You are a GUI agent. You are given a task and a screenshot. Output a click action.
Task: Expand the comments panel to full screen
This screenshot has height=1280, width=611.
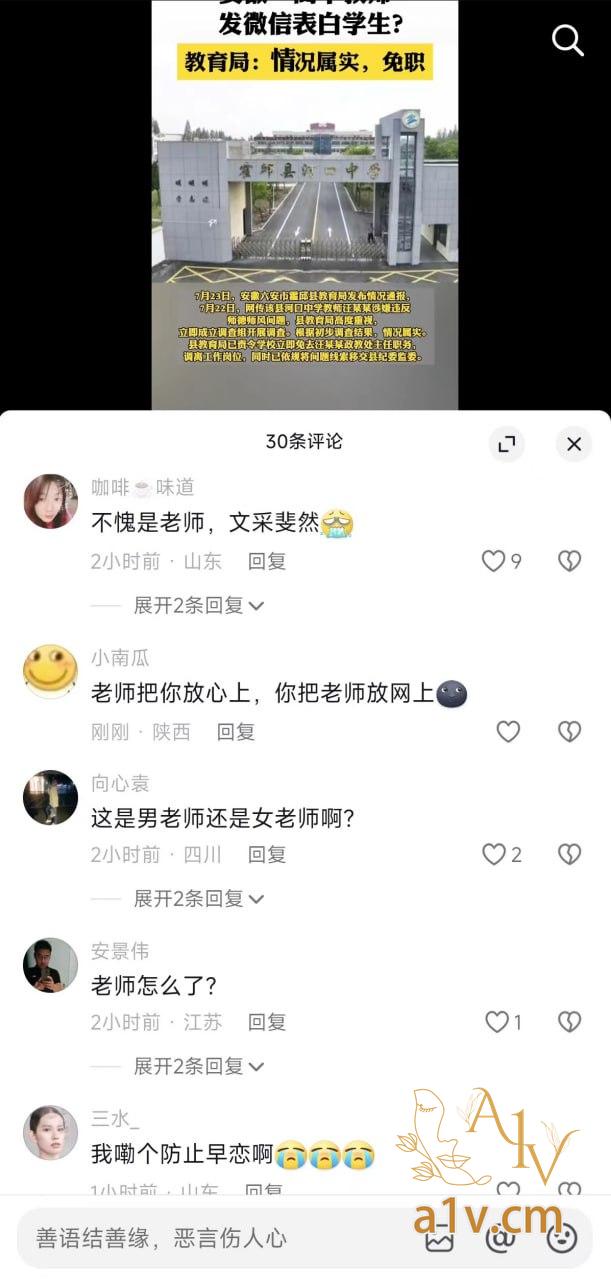tap(506, 444)
